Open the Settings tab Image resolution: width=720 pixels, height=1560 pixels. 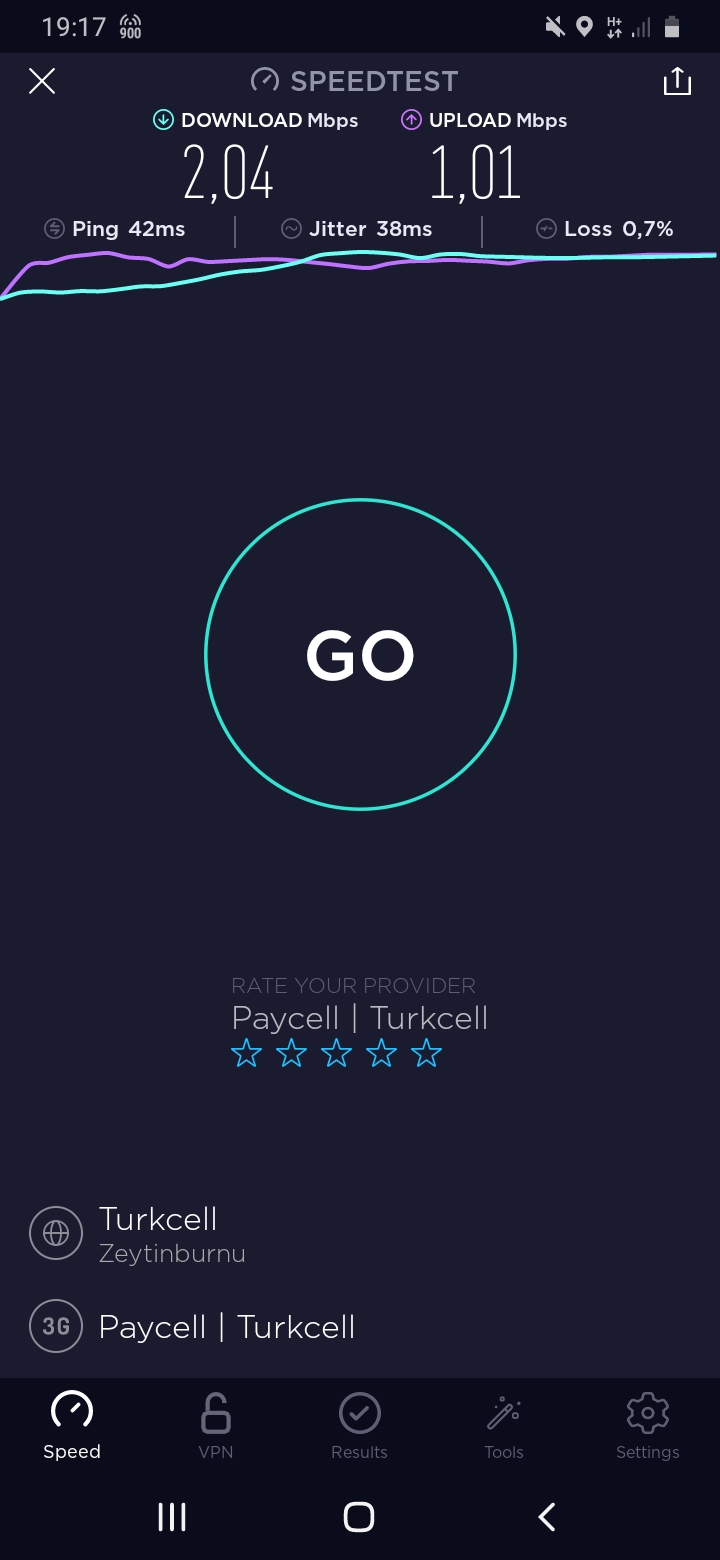click(x=647, y=1426)
